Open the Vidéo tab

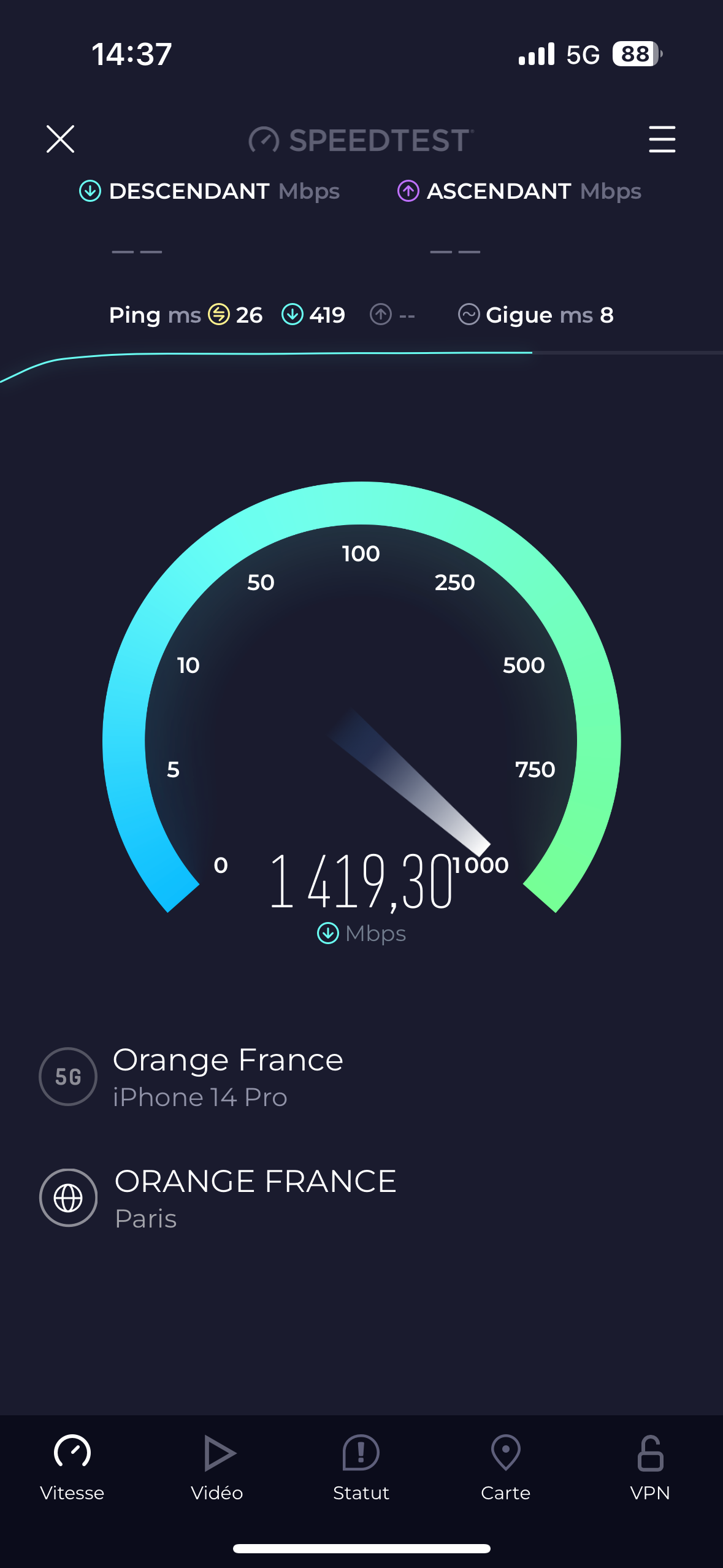217,1467
